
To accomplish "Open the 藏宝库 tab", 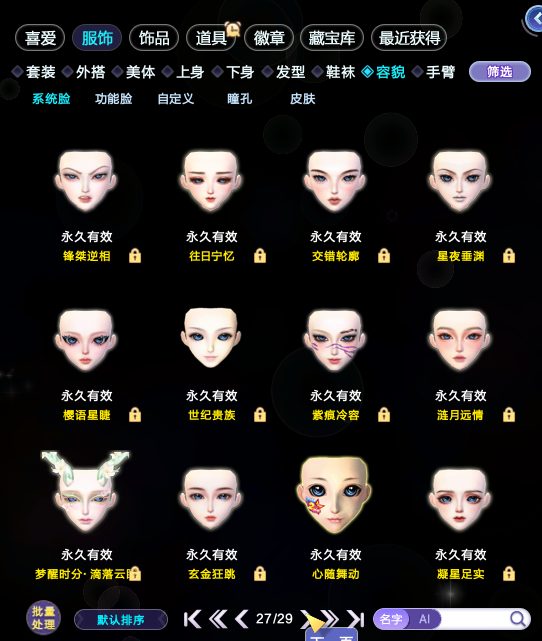I will 331,38.
